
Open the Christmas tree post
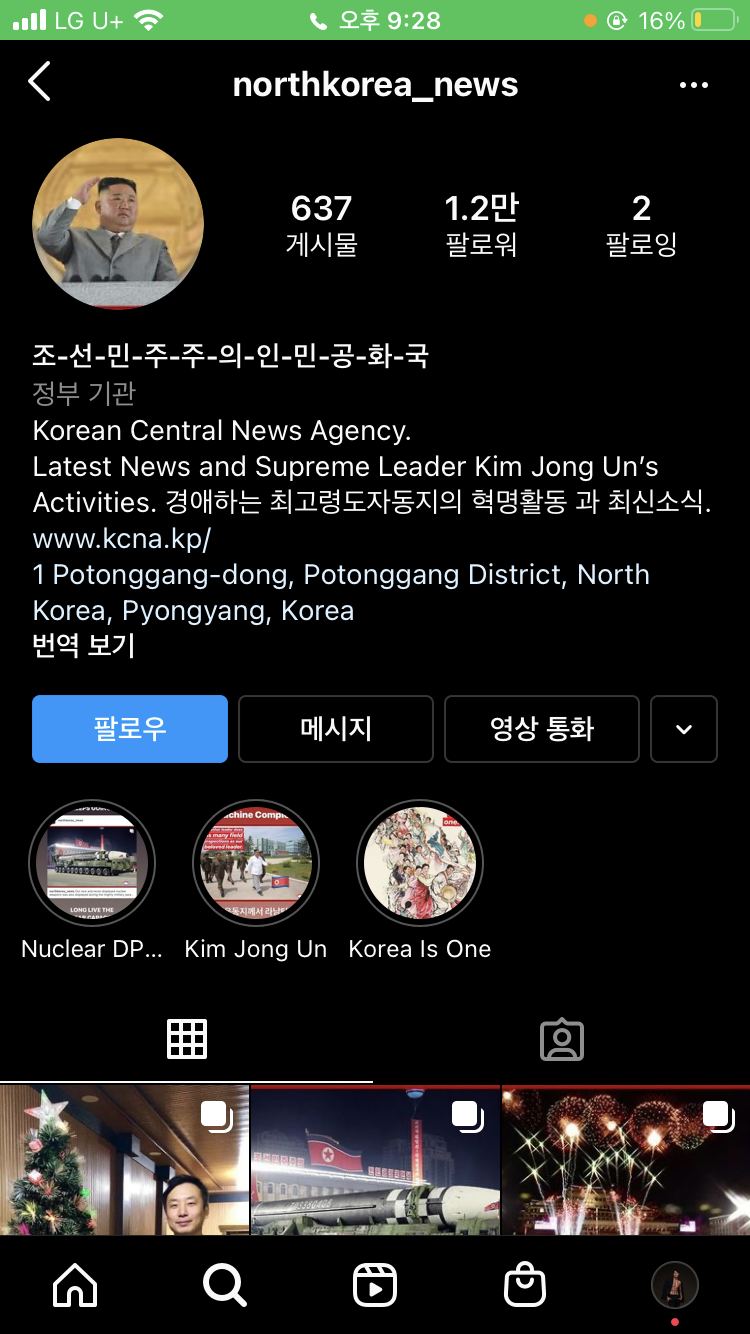(124, 1160)
